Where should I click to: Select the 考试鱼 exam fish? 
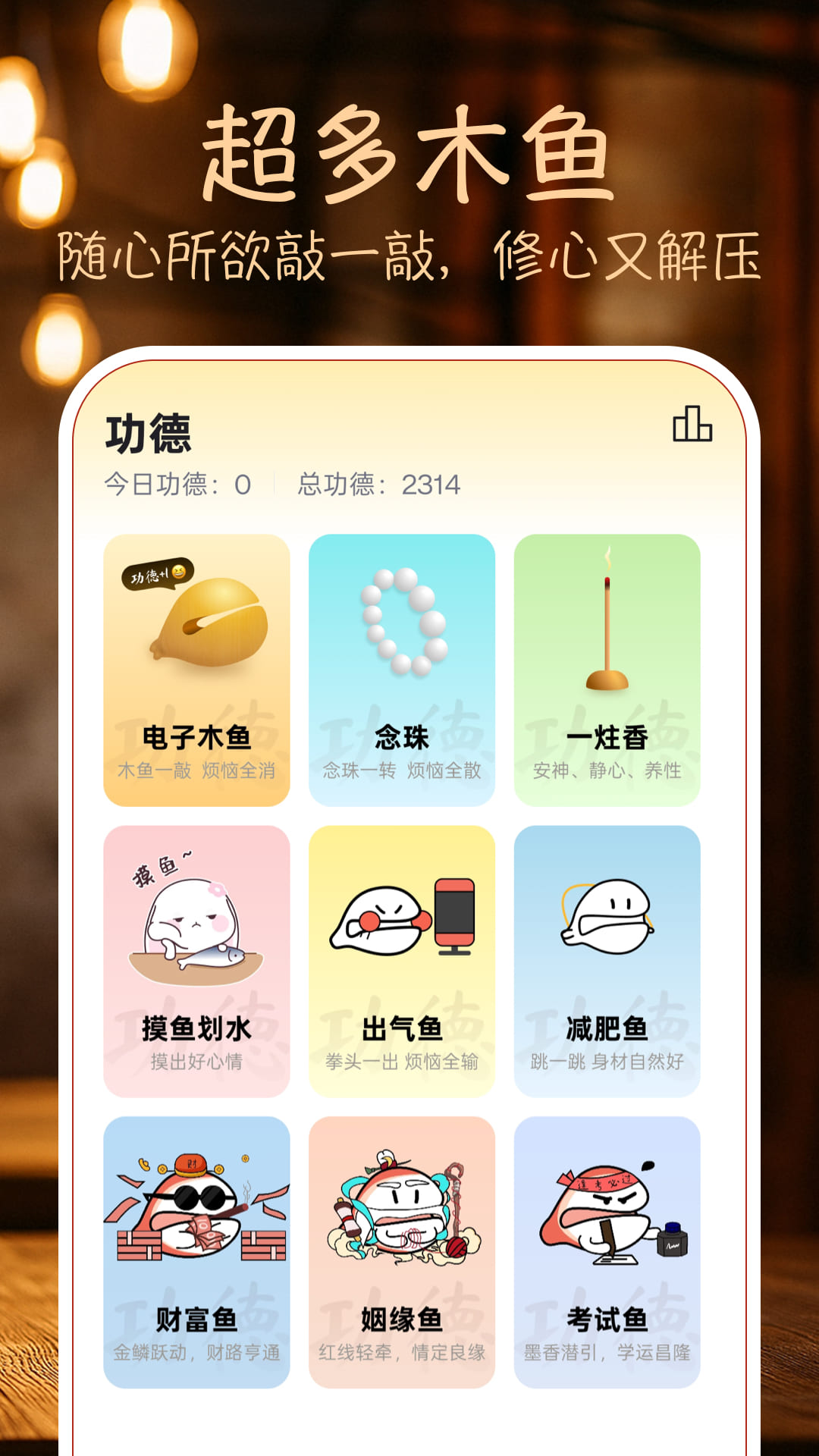607,1251
